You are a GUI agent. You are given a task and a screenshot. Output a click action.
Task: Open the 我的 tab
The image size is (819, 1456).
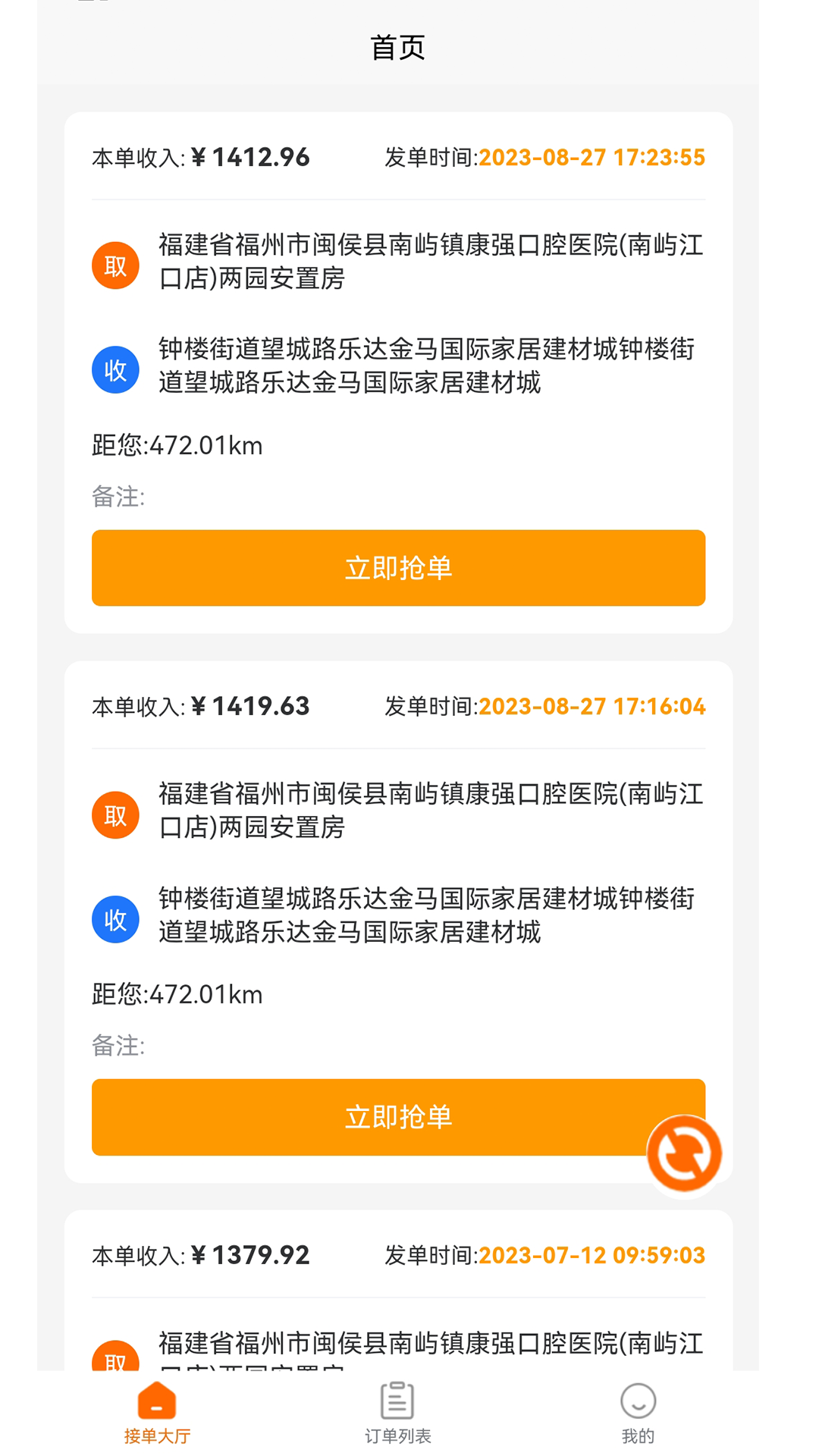coord(638,1412)
